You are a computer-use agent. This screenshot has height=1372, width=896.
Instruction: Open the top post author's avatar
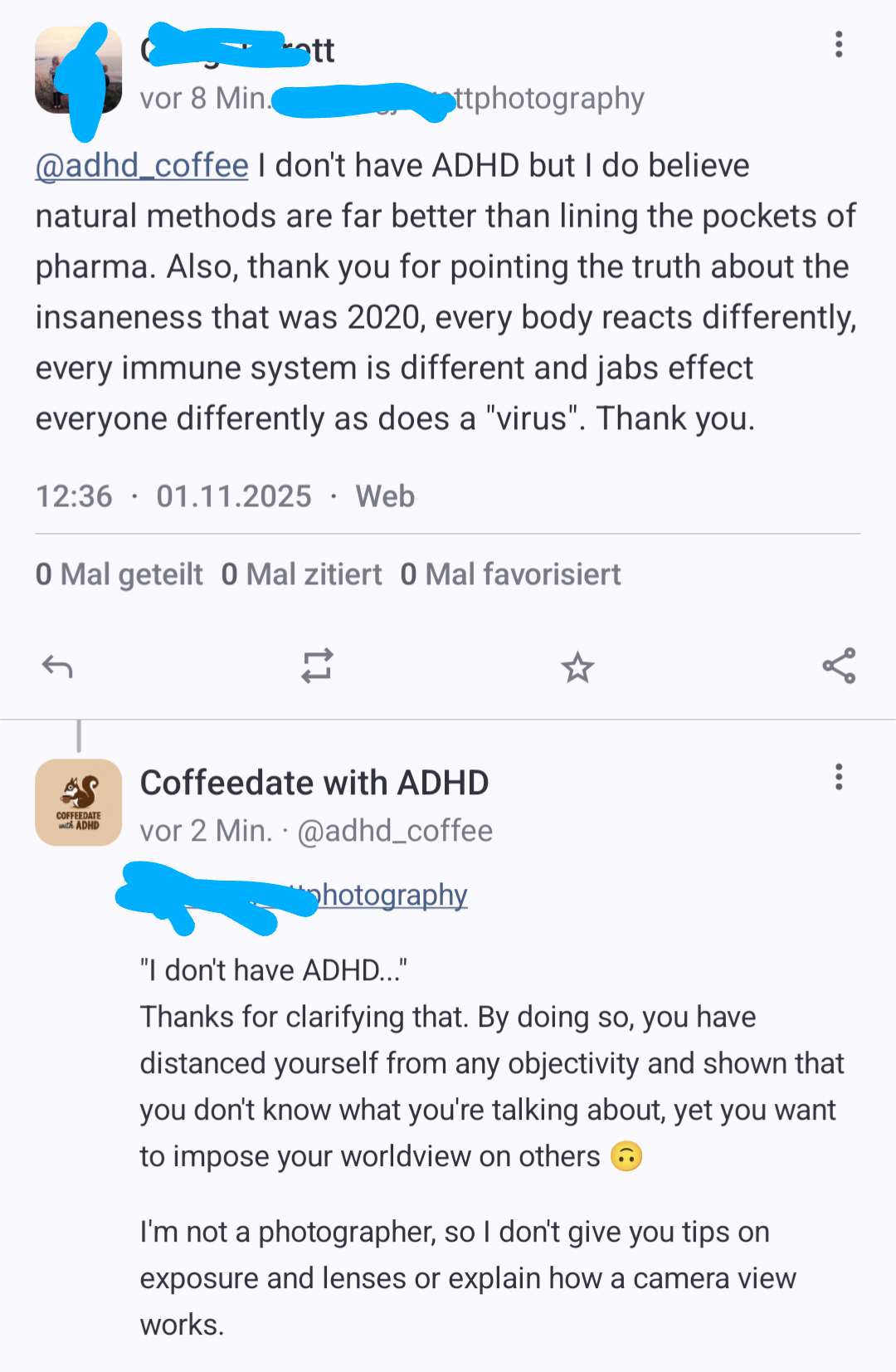click(79, 71)
